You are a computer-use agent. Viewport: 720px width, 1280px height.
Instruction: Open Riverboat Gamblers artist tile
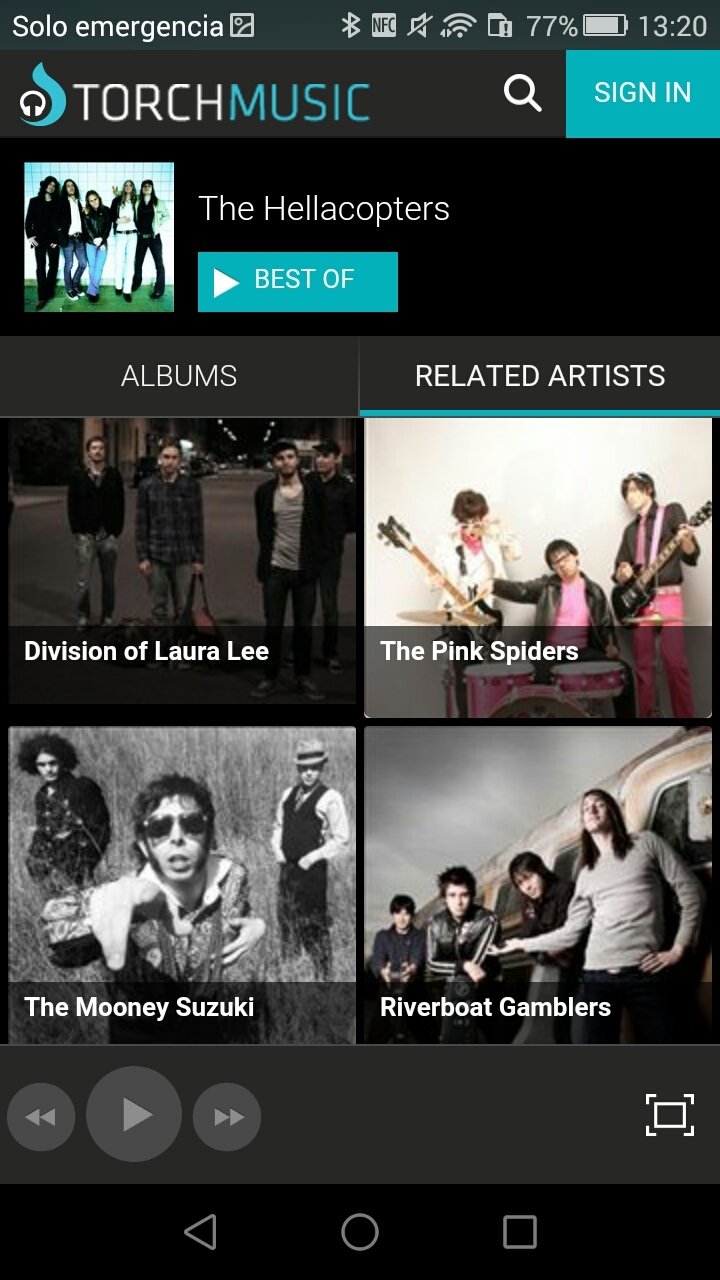[538, 885]
